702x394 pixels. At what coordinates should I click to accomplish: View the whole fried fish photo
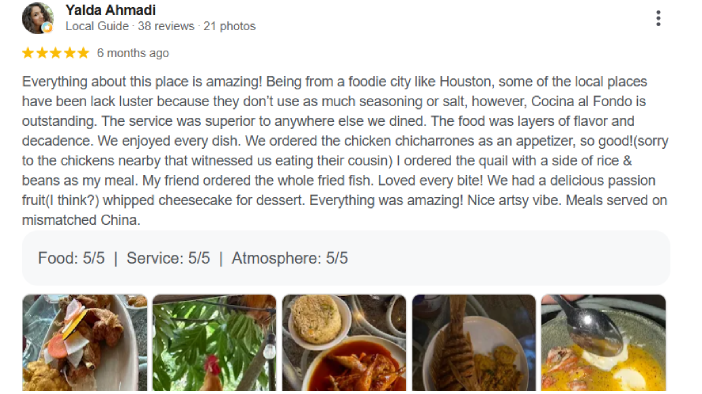tap(474, 343)
